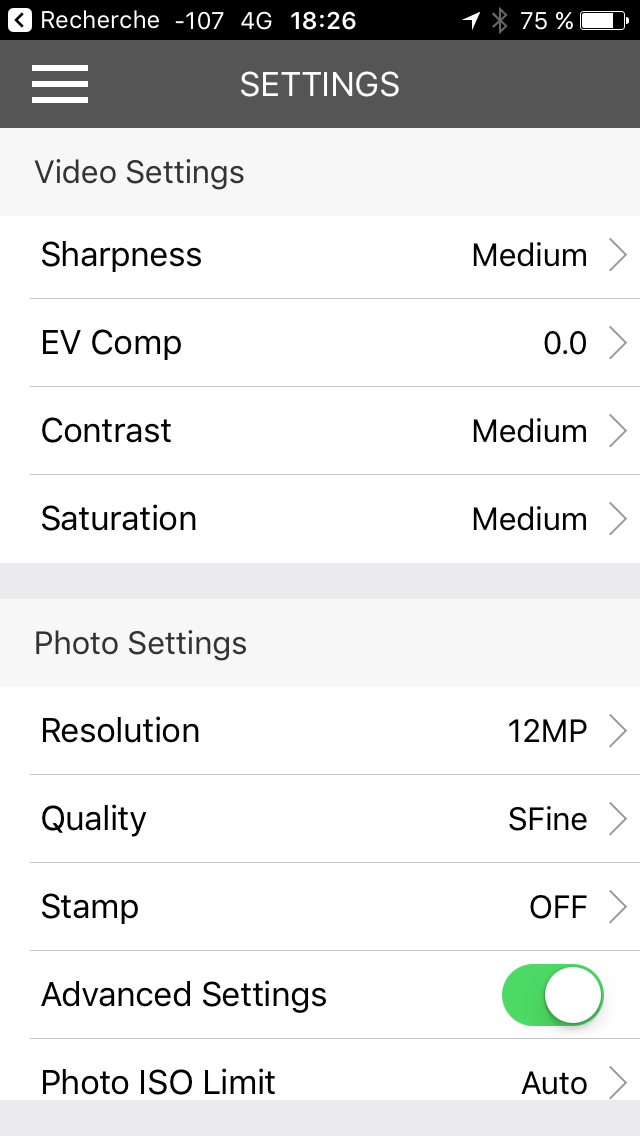Open the Stamp setting
This screenshot has height=1136, width=640.
320,907
